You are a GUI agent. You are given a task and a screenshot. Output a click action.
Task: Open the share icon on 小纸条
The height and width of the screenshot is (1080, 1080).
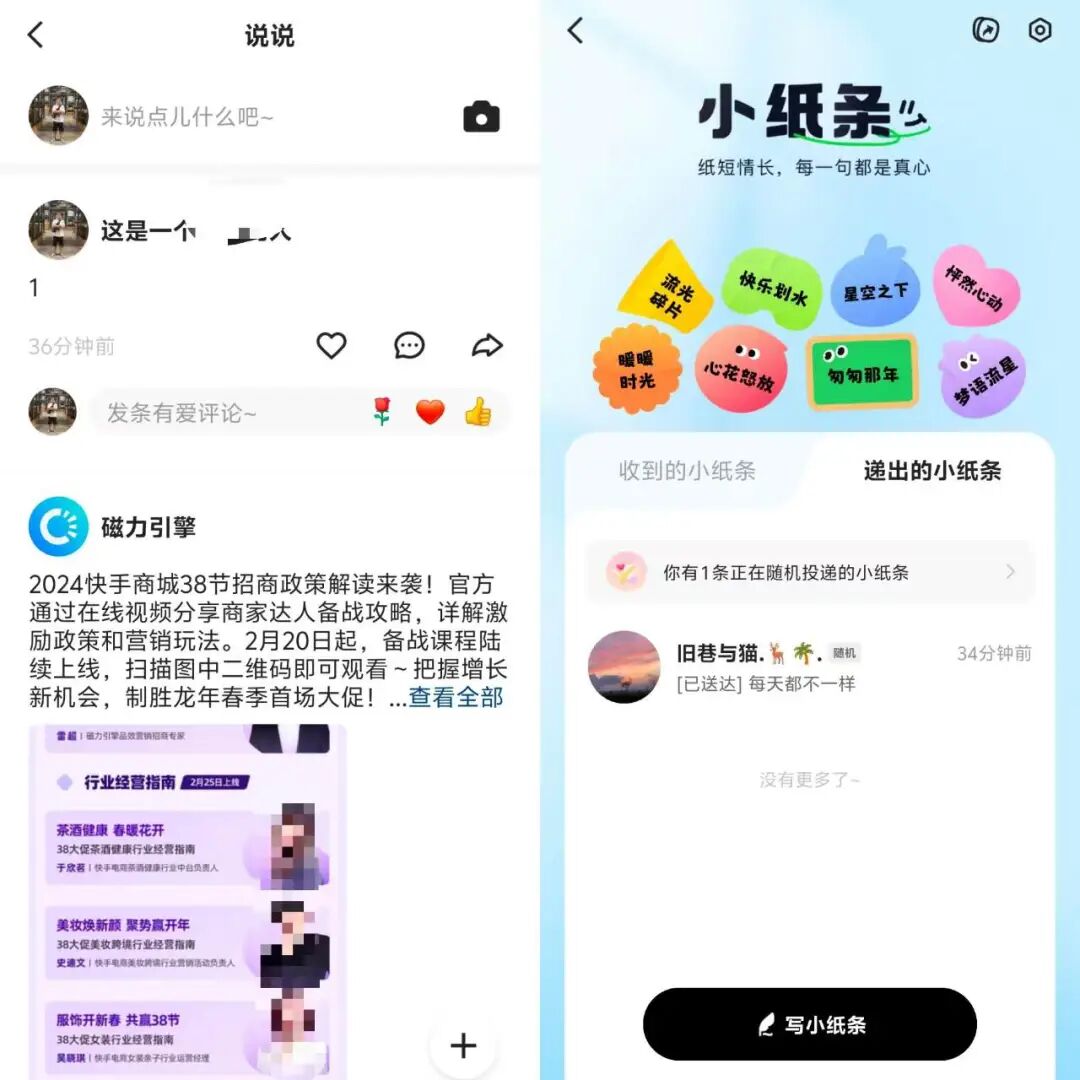[x=986, y=30]
